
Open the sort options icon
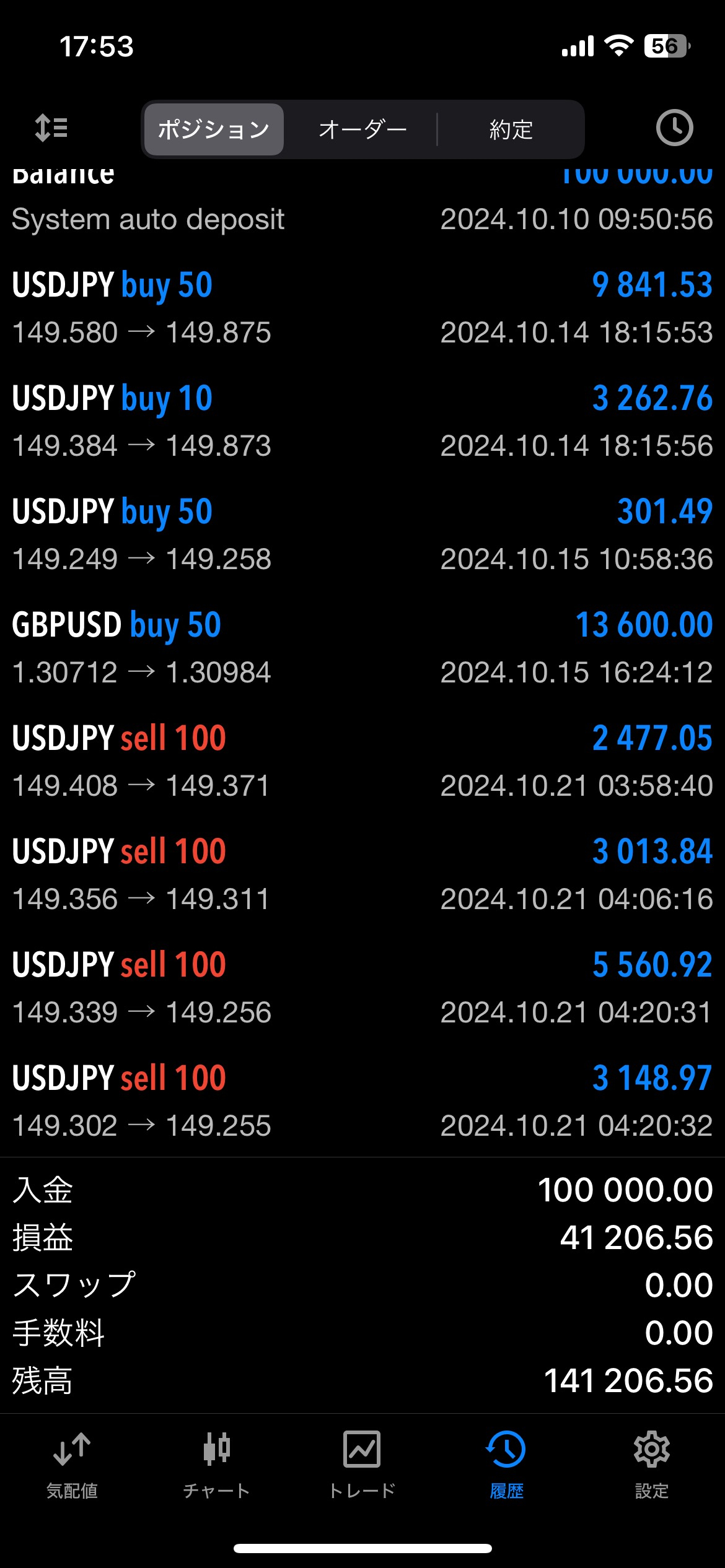(51, 128)
